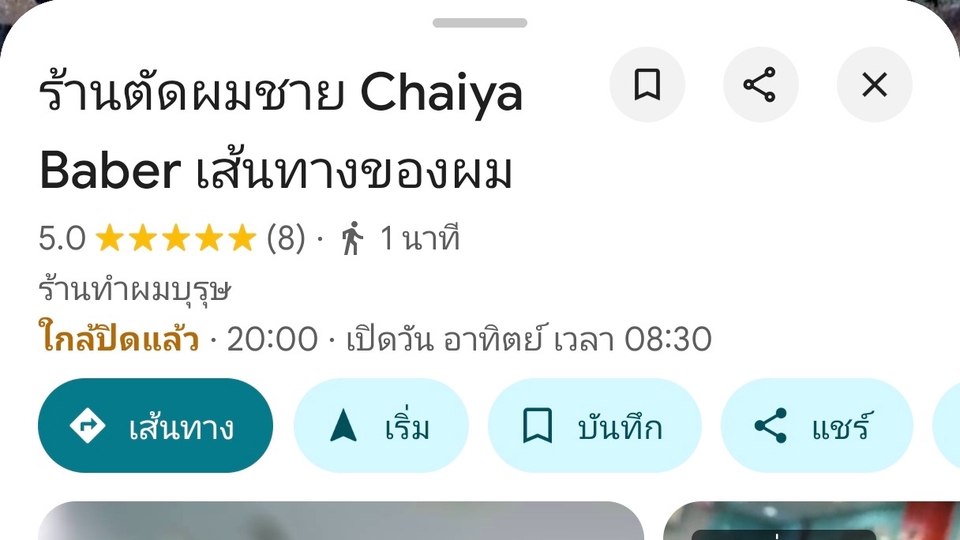The width and height of the screenshot is (960, 540).
Task: Expand the opening hours line
Action: tap(375, 340)
